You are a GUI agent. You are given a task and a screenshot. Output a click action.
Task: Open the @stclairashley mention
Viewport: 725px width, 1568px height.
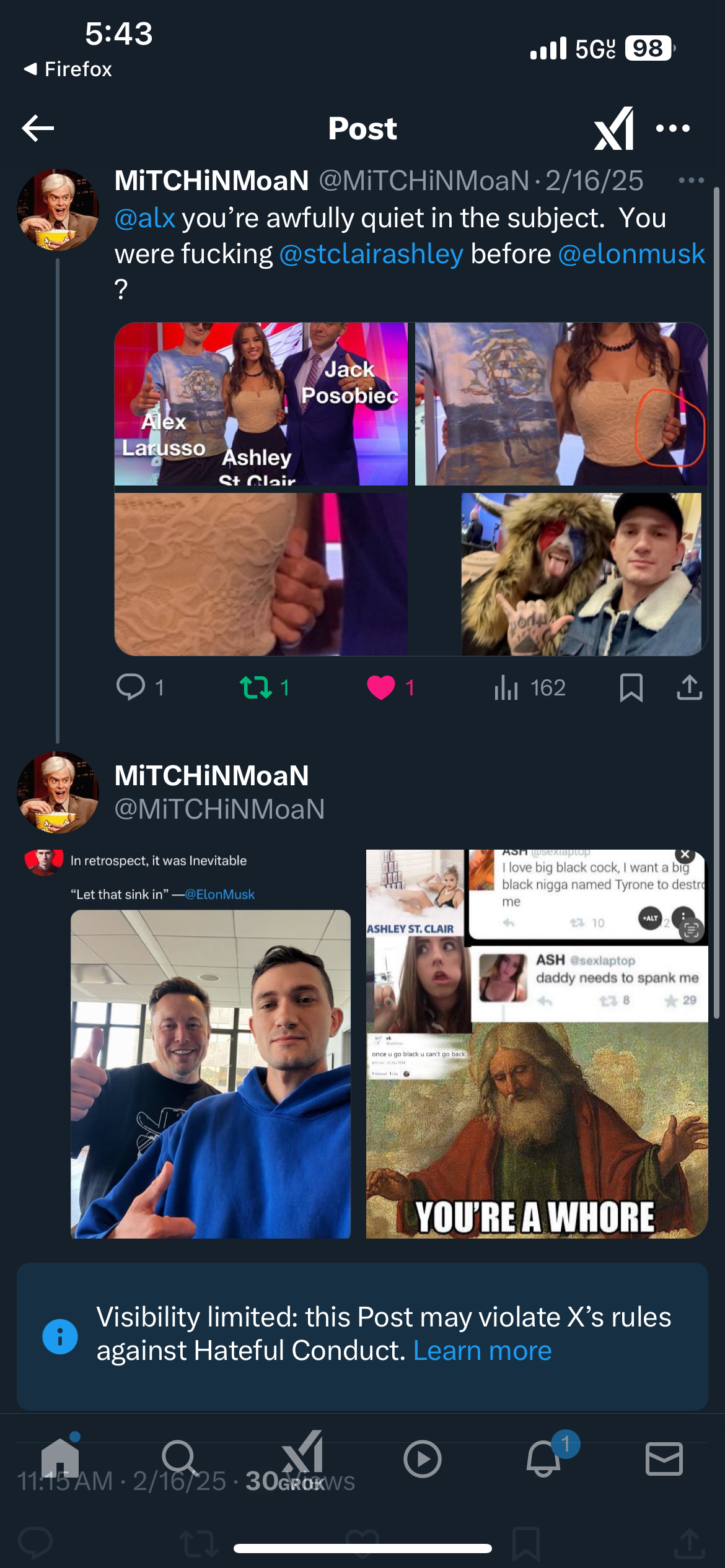(x=371, y=254)
